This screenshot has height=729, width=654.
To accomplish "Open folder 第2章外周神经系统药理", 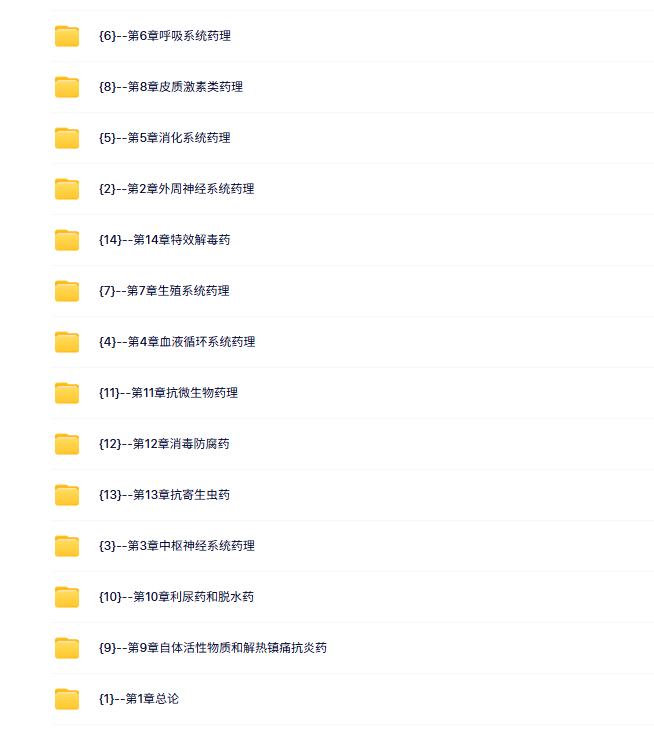I will (176, 189).
